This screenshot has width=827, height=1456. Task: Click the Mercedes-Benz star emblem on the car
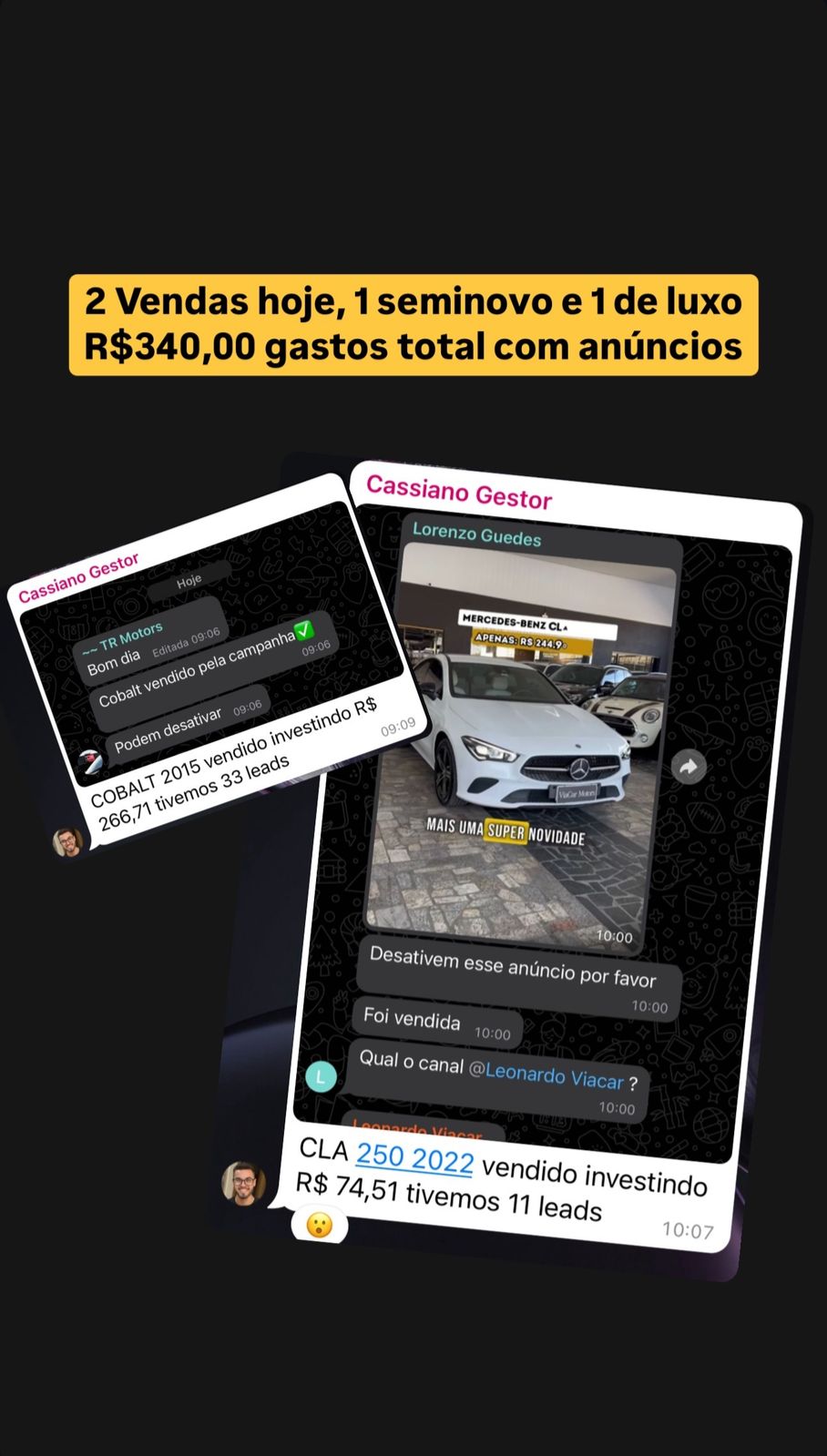[579, 768]
